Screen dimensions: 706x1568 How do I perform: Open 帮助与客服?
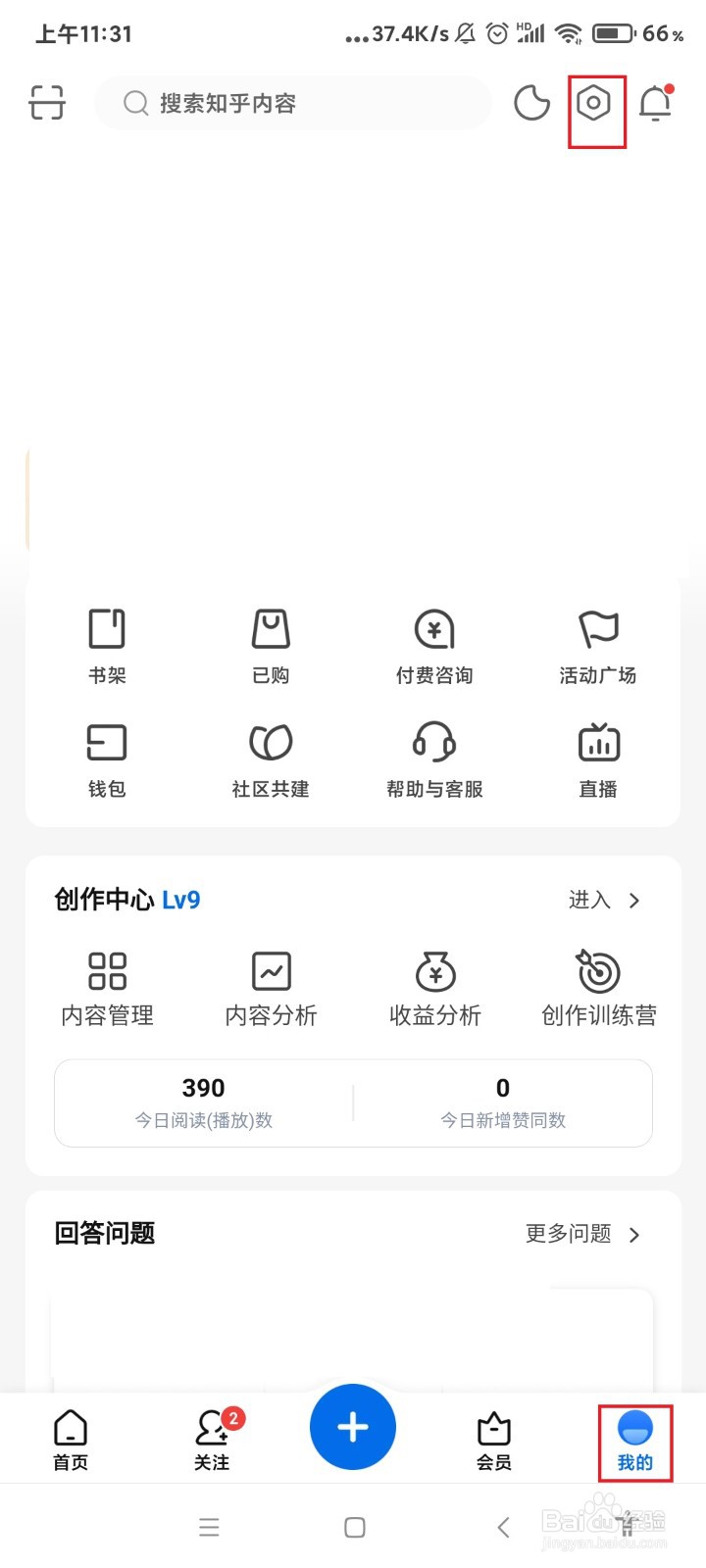pos(434,759)
